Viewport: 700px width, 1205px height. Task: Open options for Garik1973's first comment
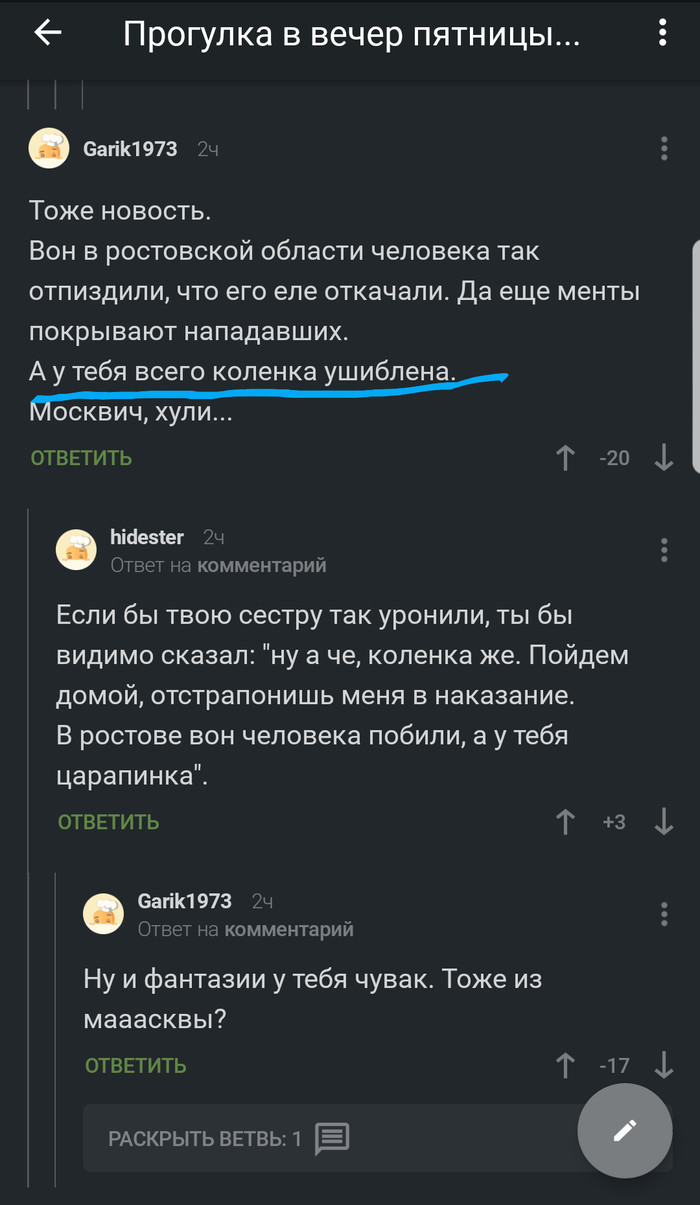click(x=664, y=150)
